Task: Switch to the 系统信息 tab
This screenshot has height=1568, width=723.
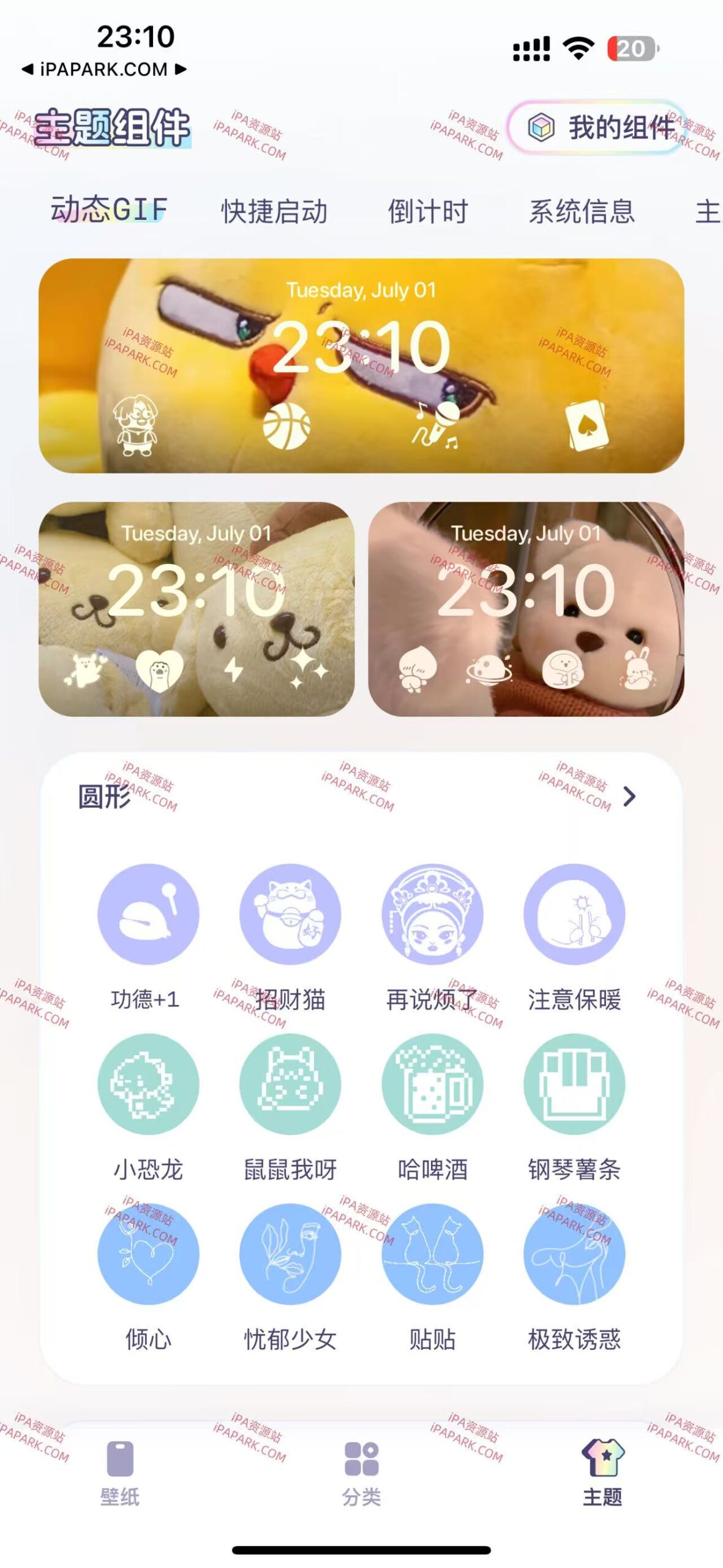Action: point(582,211)
